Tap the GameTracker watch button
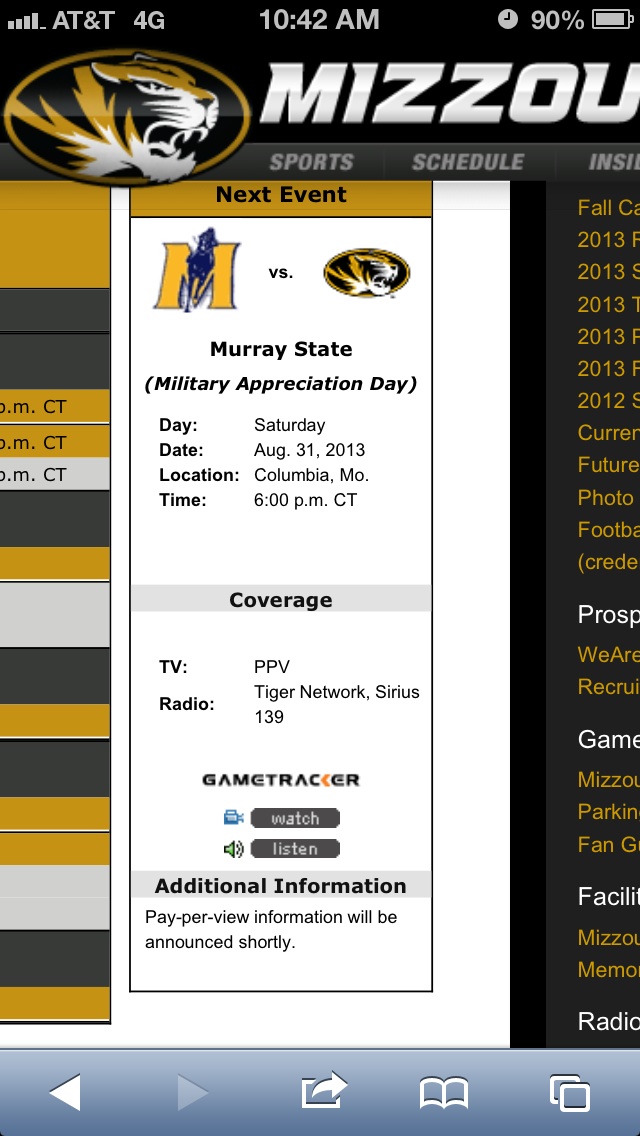 [294, 818]
